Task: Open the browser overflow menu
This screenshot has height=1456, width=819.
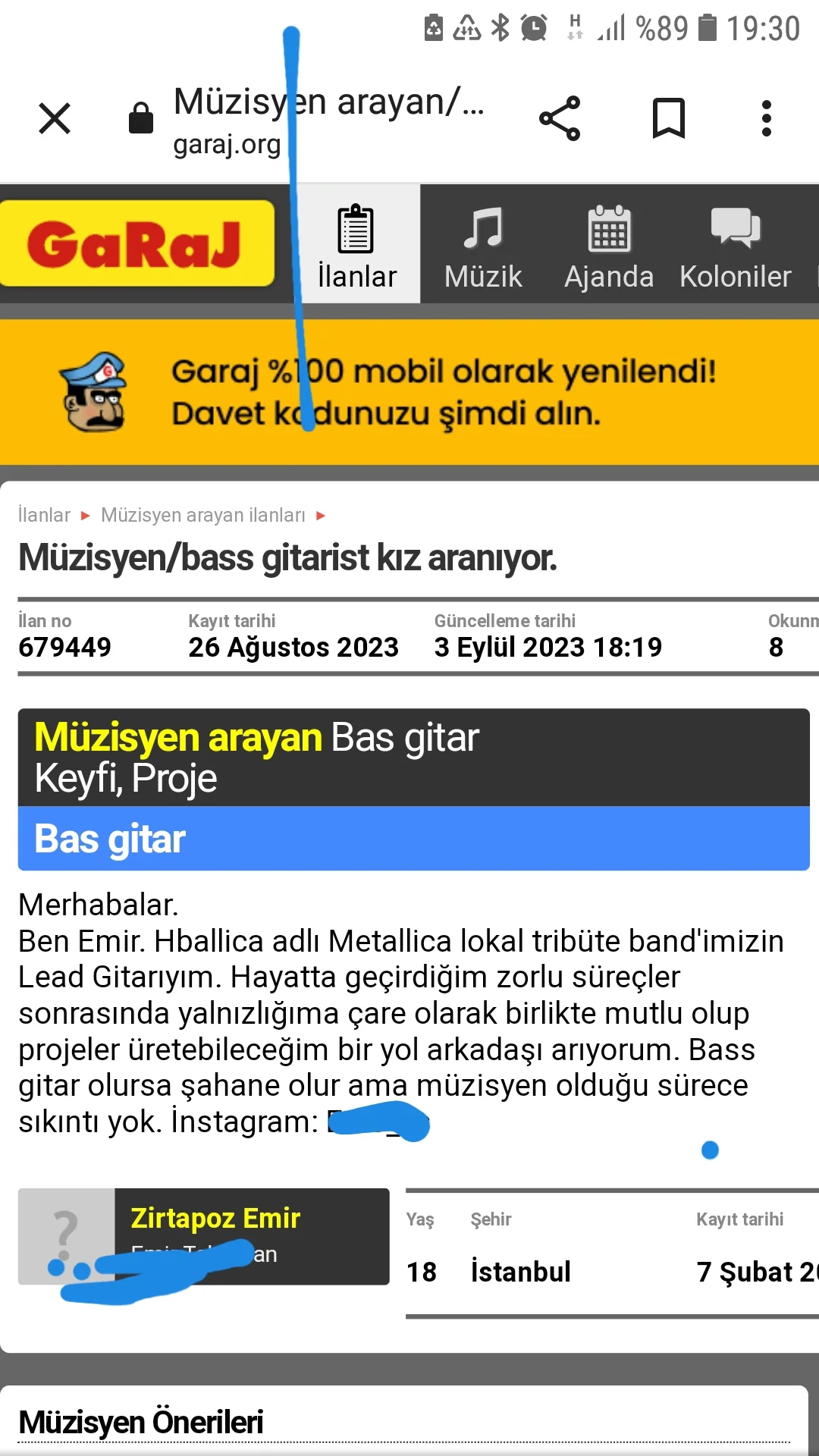Action: click(766, 118)
